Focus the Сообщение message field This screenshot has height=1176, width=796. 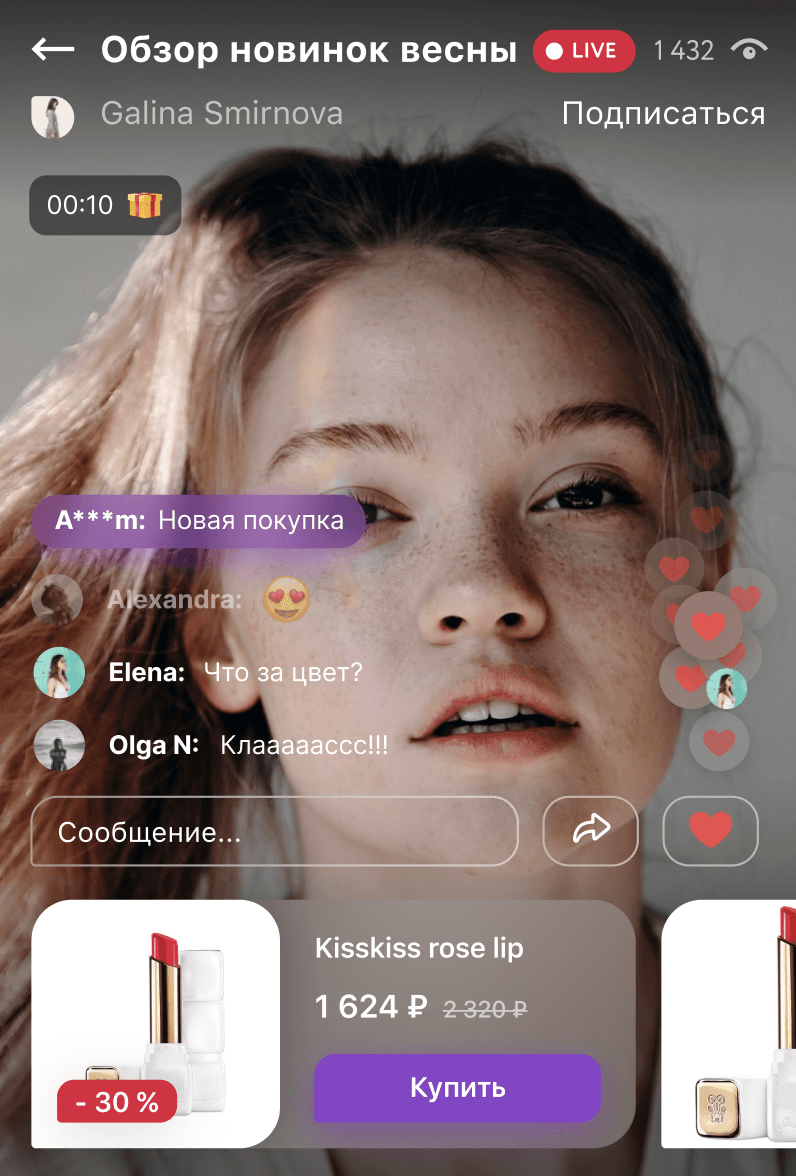click(x=274, y=831)
